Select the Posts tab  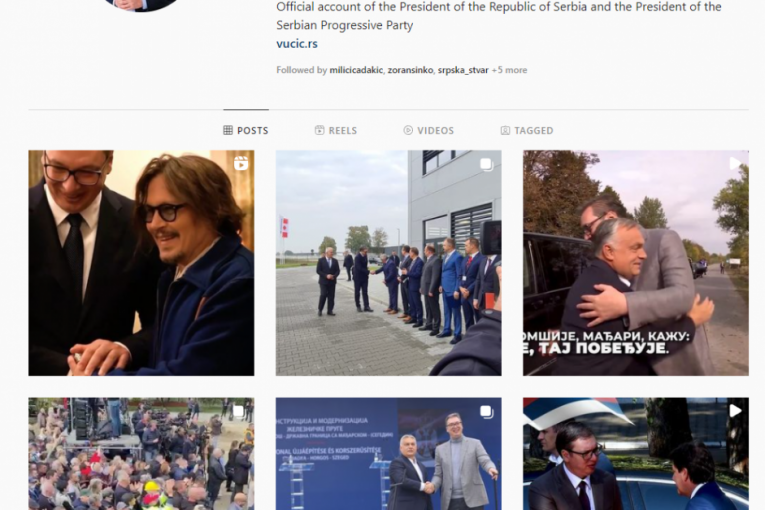pyautogui.click(x=246, y=131)
